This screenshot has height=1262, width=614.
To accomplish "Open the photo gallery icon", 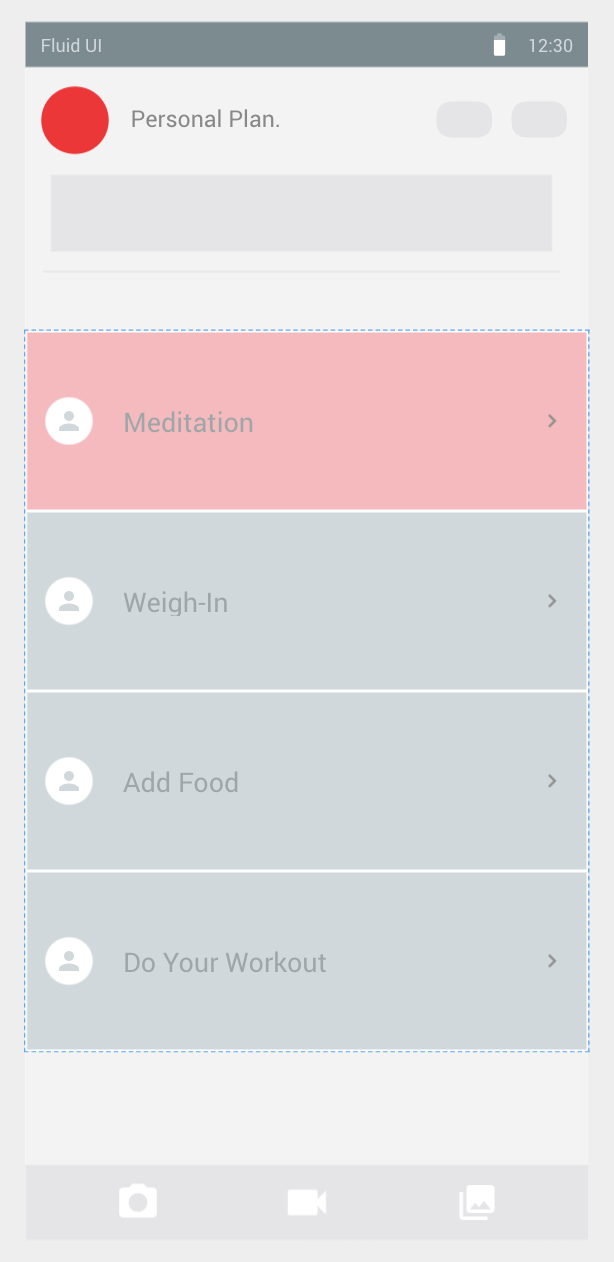I will (x=477, y=1201).
